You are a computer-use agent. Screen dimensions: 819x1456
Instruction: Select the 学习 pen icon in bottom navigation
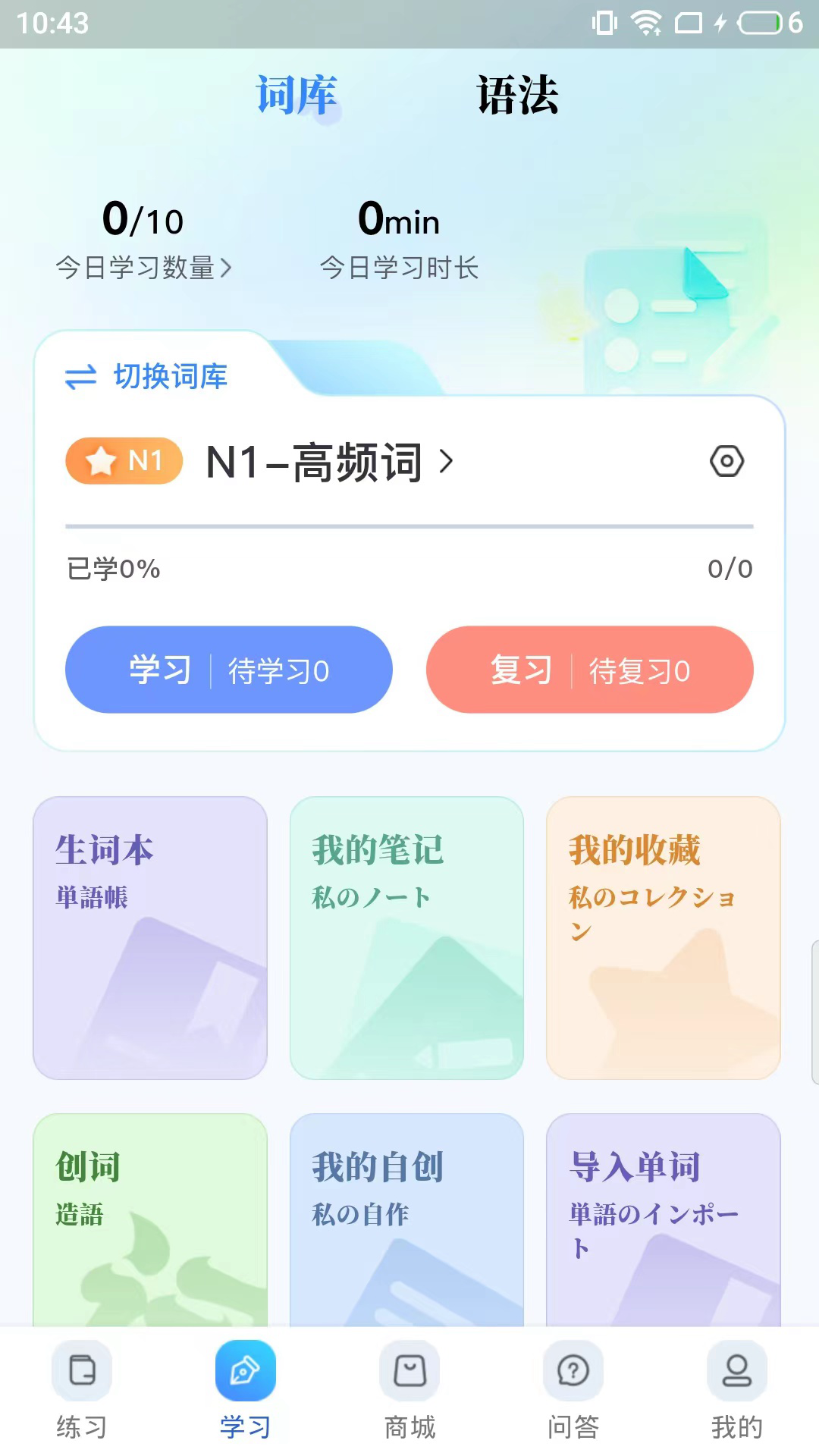tap(244, 1371)
